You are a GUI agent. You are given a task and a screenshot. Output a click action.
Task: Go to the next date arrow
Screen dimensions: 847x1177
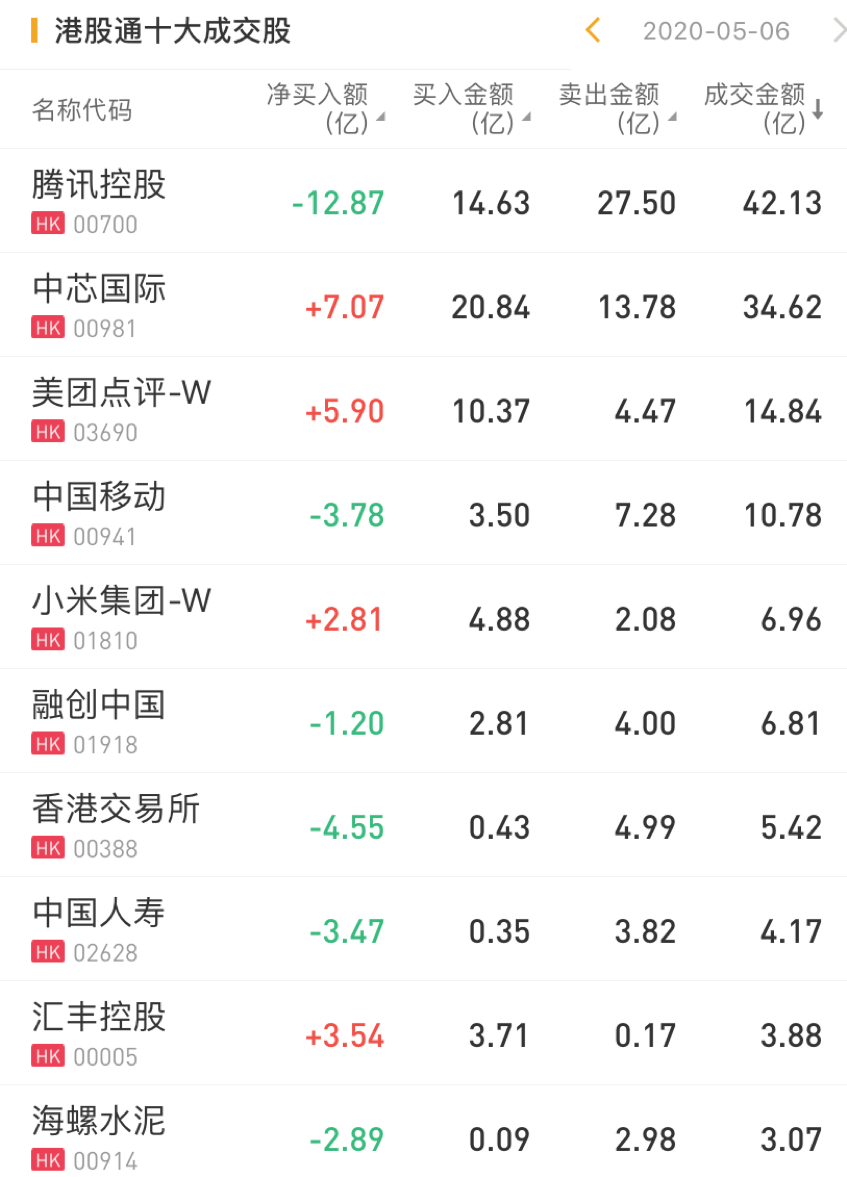(838, 31)
